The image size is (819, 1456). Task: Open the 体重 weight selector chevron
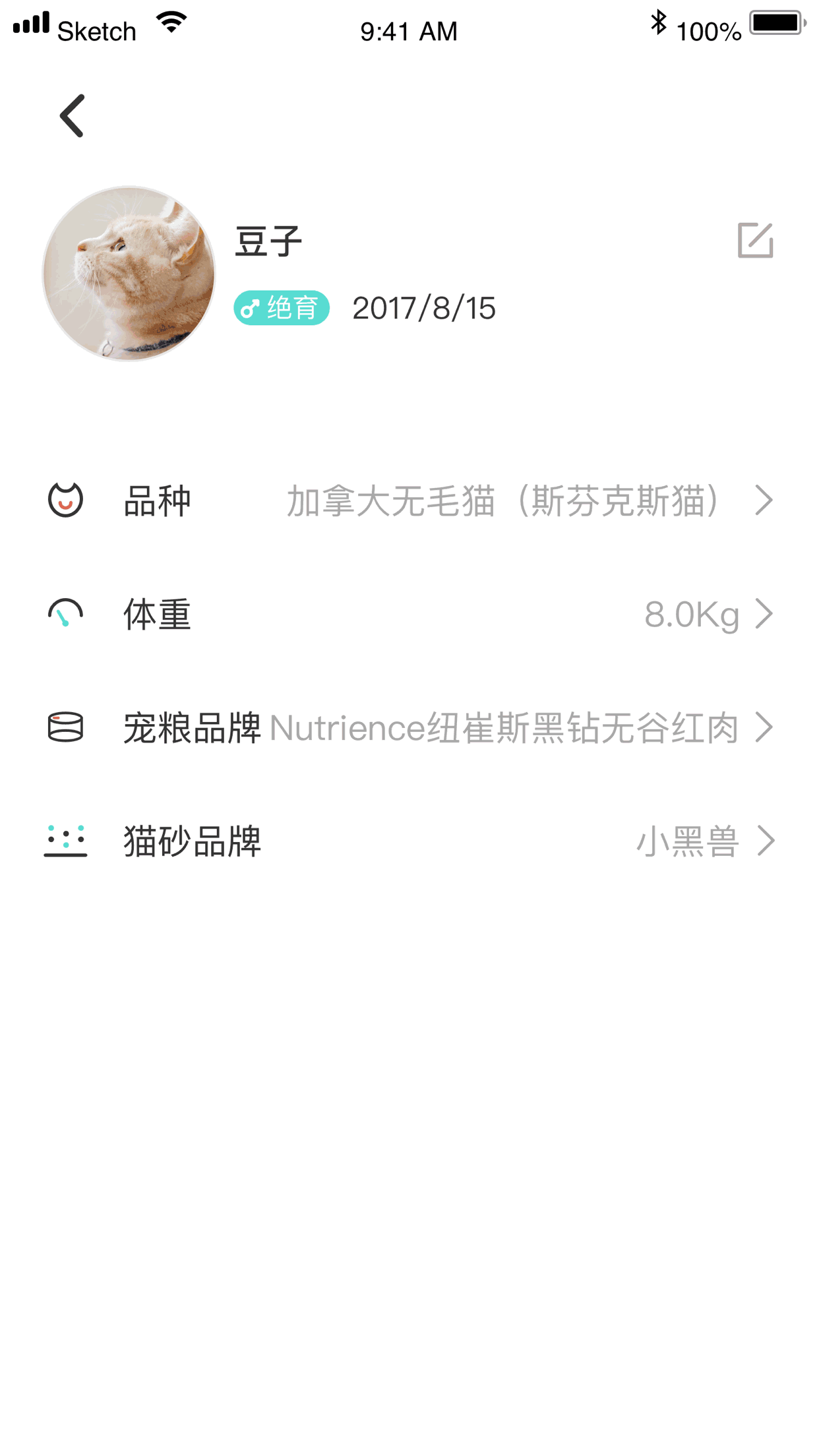[x=765, y=613]
